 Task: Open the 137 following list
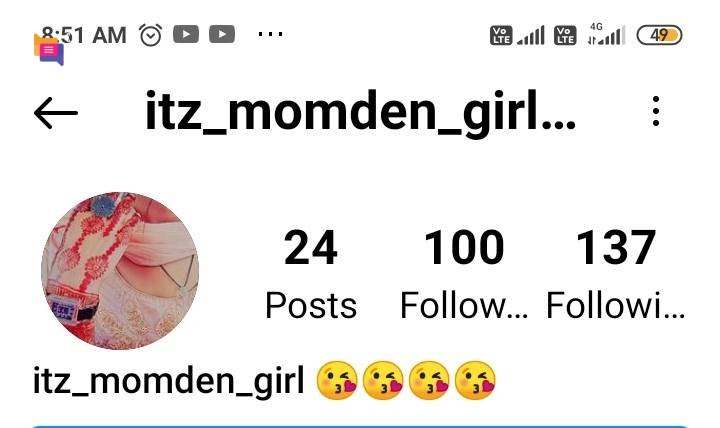(615, 274)
